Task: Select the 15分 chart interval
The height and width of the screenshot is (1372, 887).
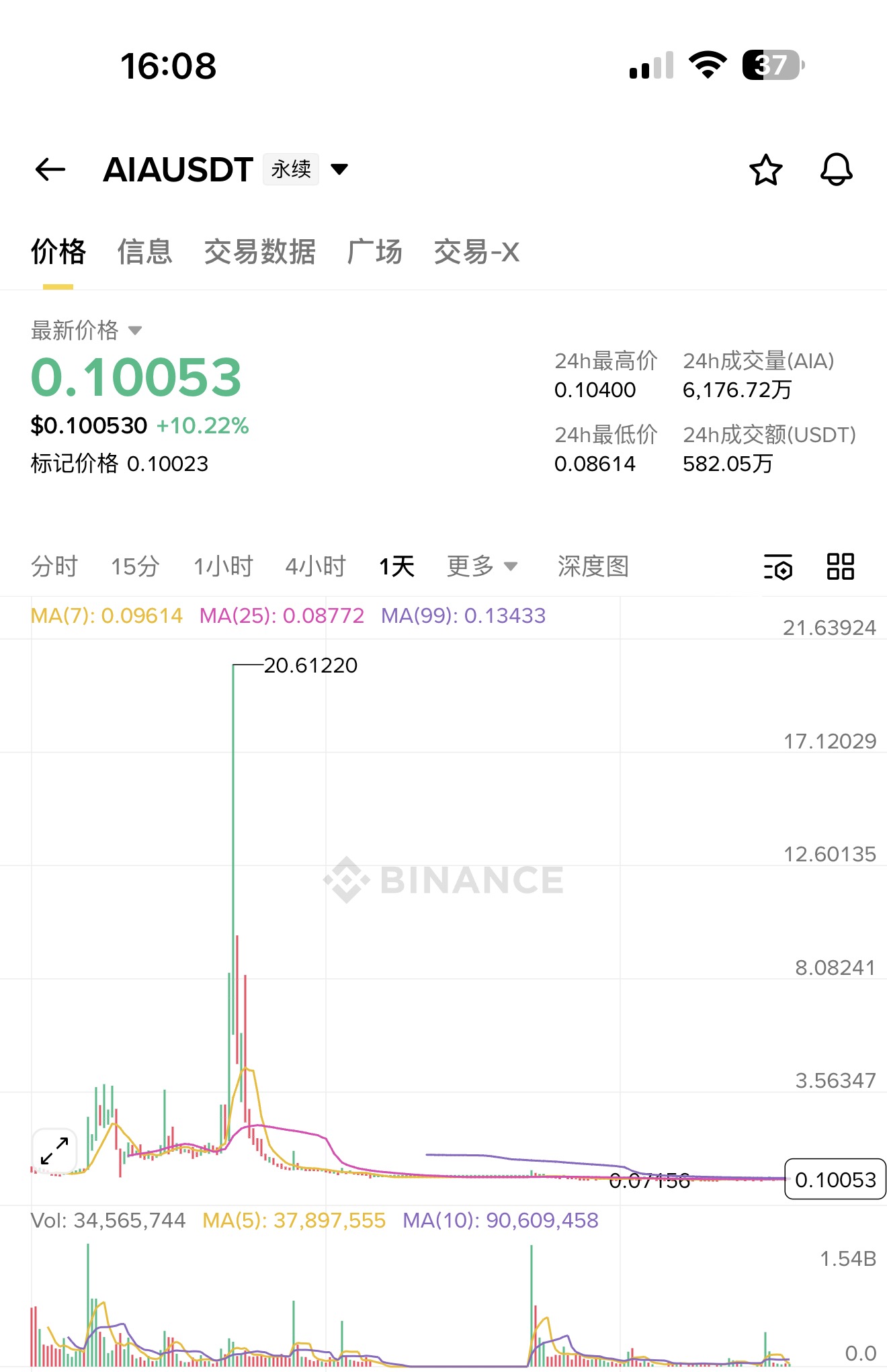Action: click(135, 566)
